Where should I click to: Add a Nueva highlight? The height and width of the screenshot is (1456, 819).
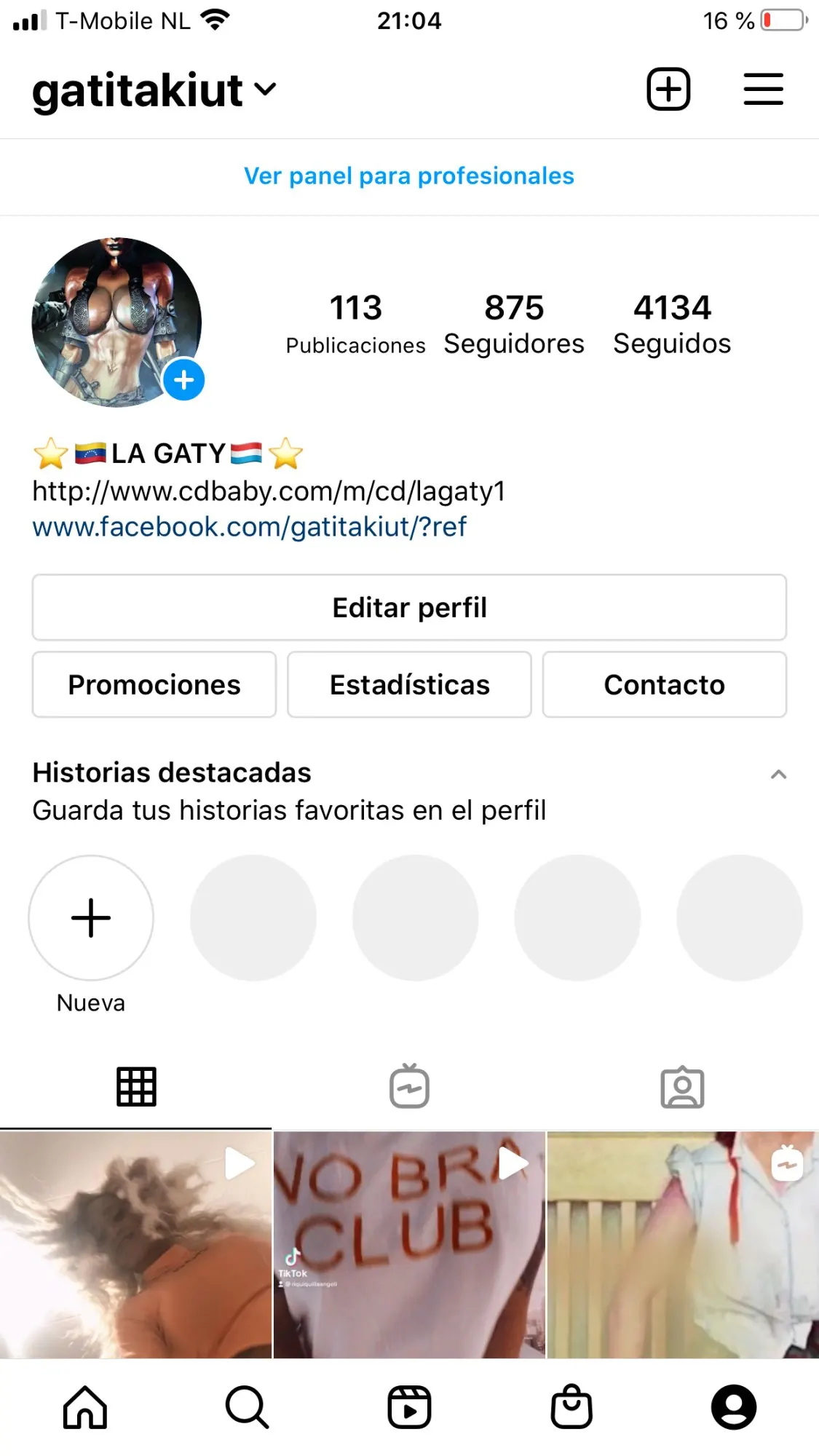[x=91, y=918]
